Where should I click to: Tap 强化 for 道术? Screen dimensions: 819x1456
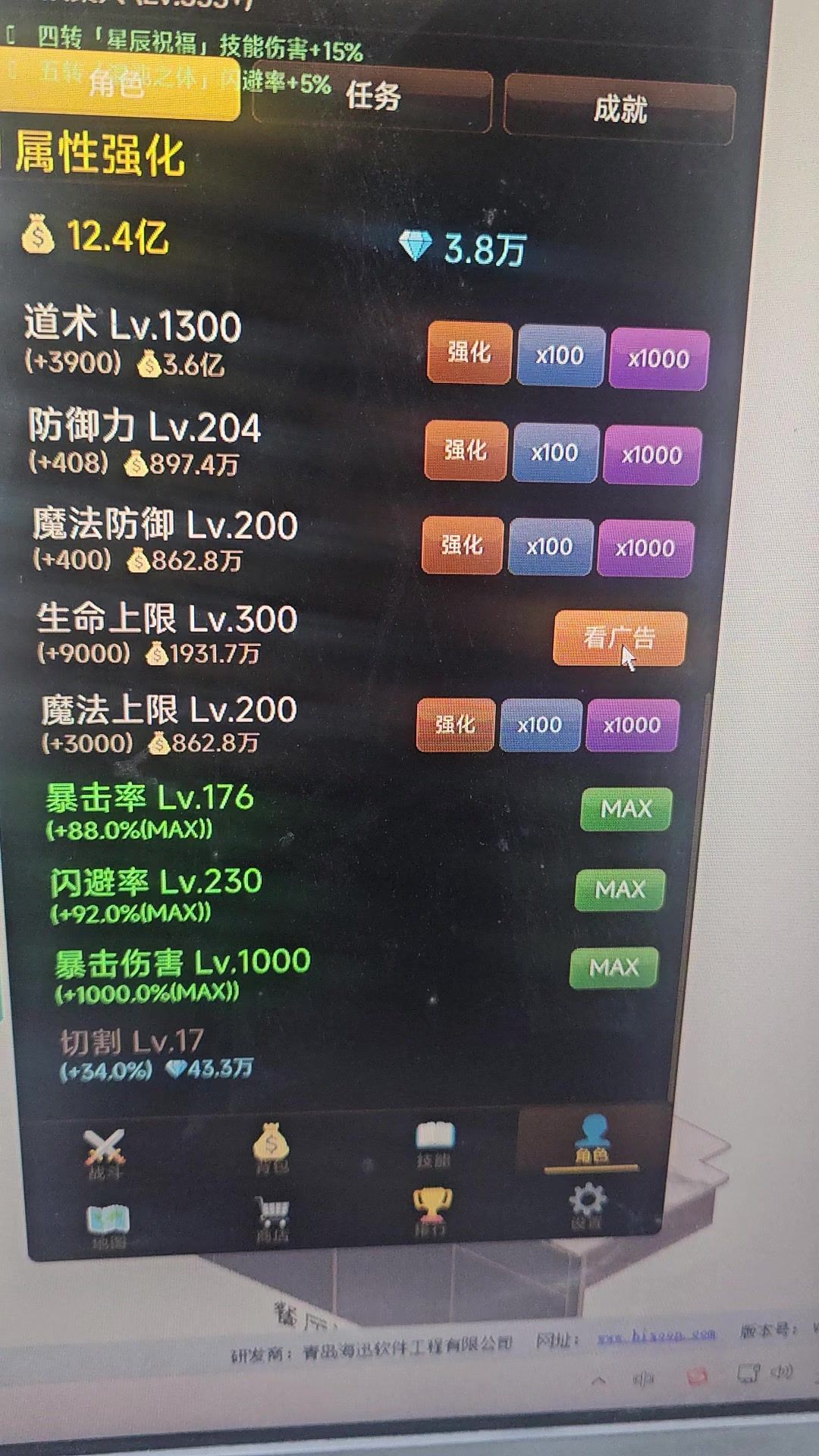tap(469, 353)
